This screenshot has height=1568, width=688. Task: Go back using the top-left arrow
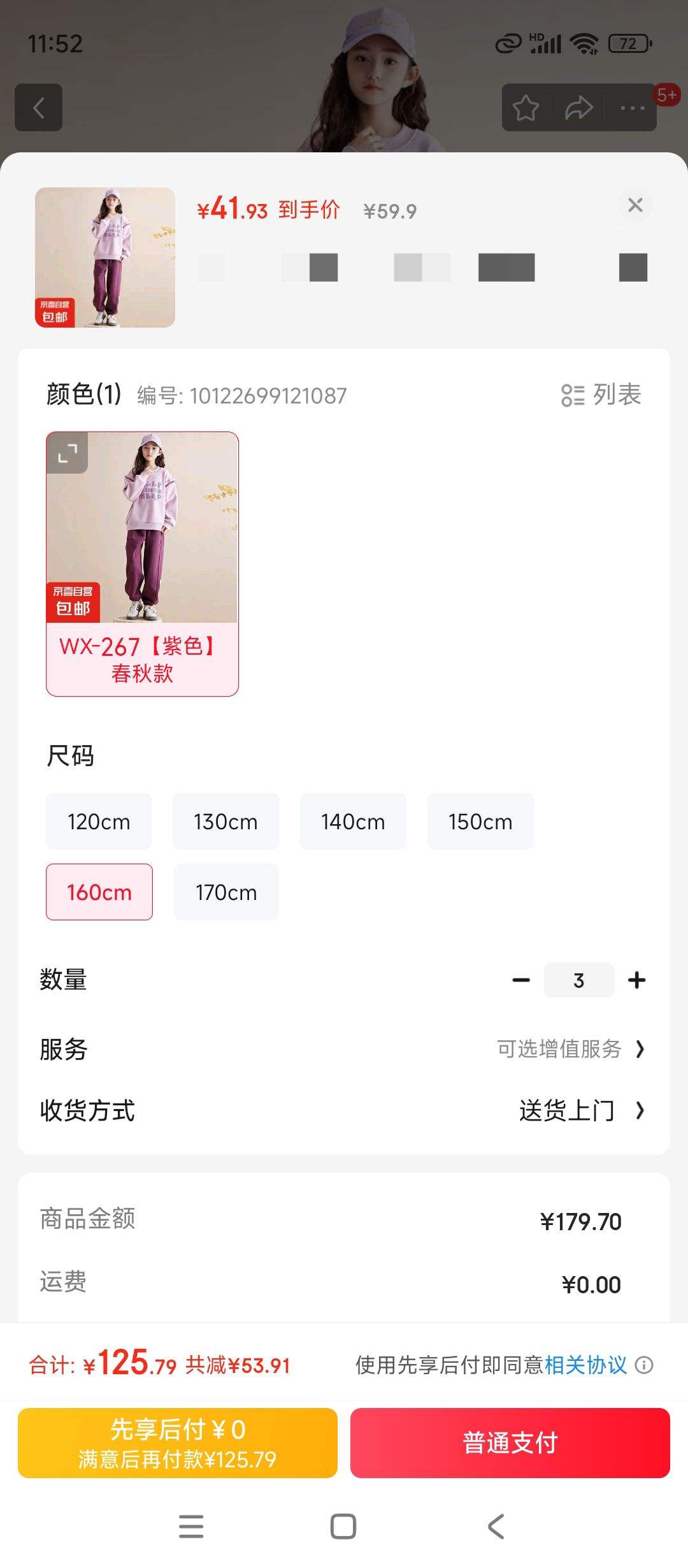coord(39,108)
